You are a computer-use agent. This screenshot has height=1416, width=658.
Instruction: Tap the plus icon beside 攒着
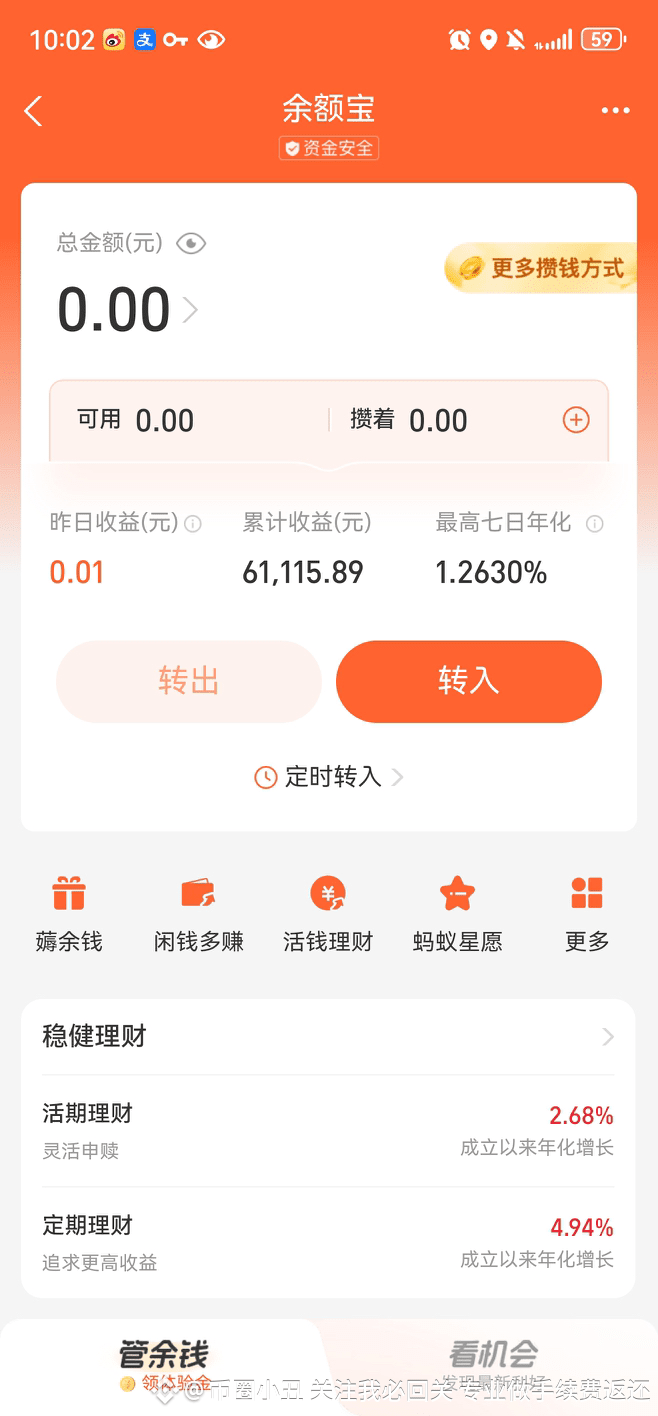576,420
